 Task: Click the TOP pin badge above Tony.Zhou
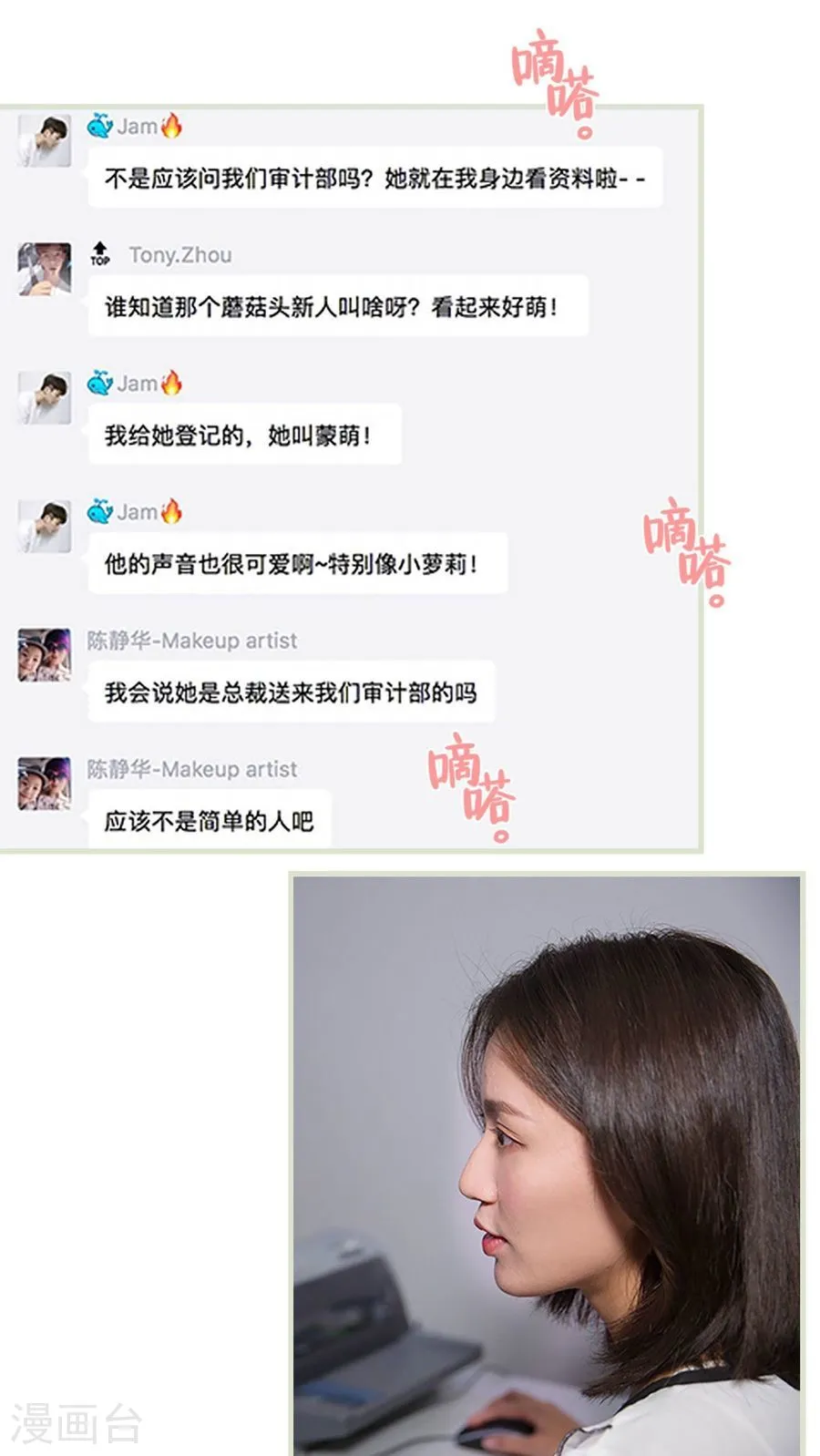100,253
